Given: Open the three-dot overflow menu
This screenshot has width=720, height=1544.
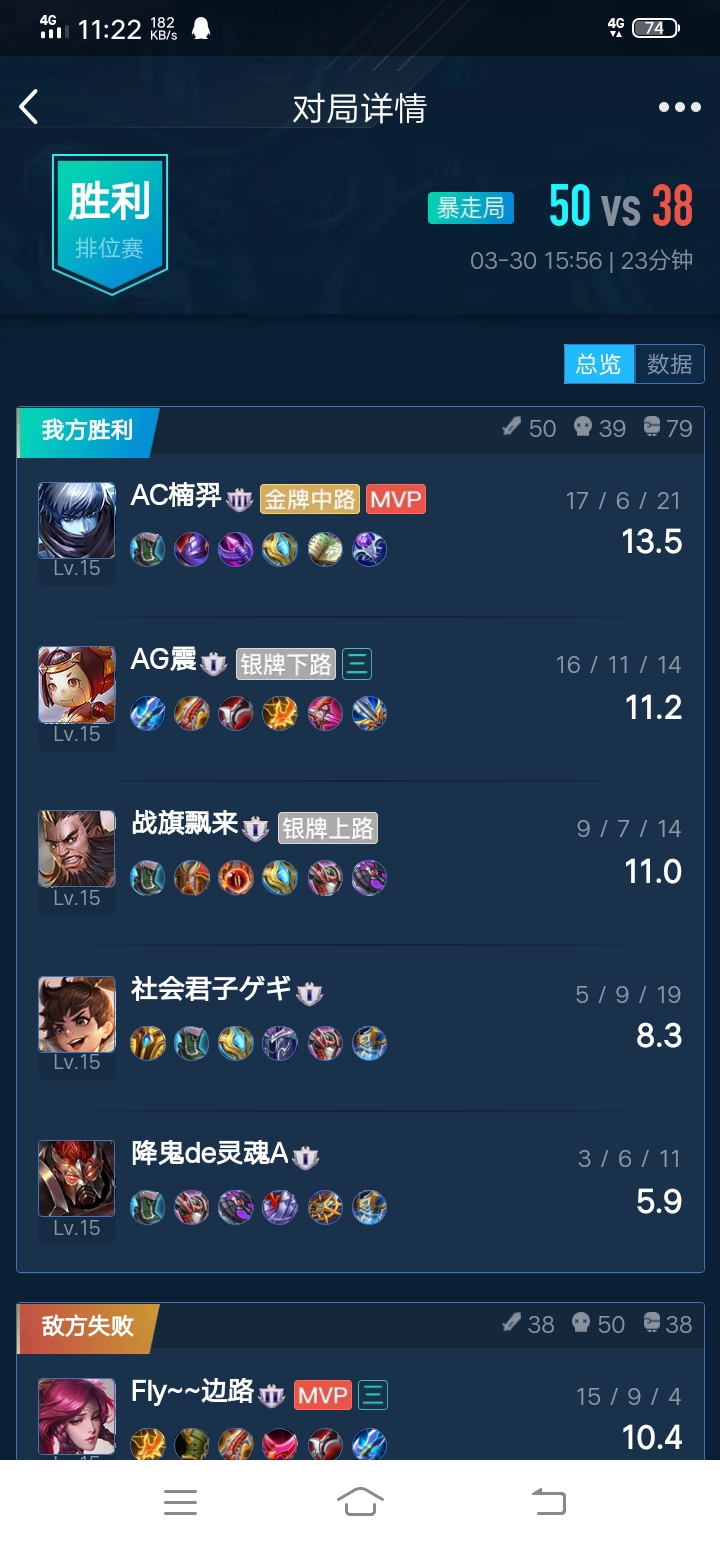Looking at the screenshot, I should point(679,107).
